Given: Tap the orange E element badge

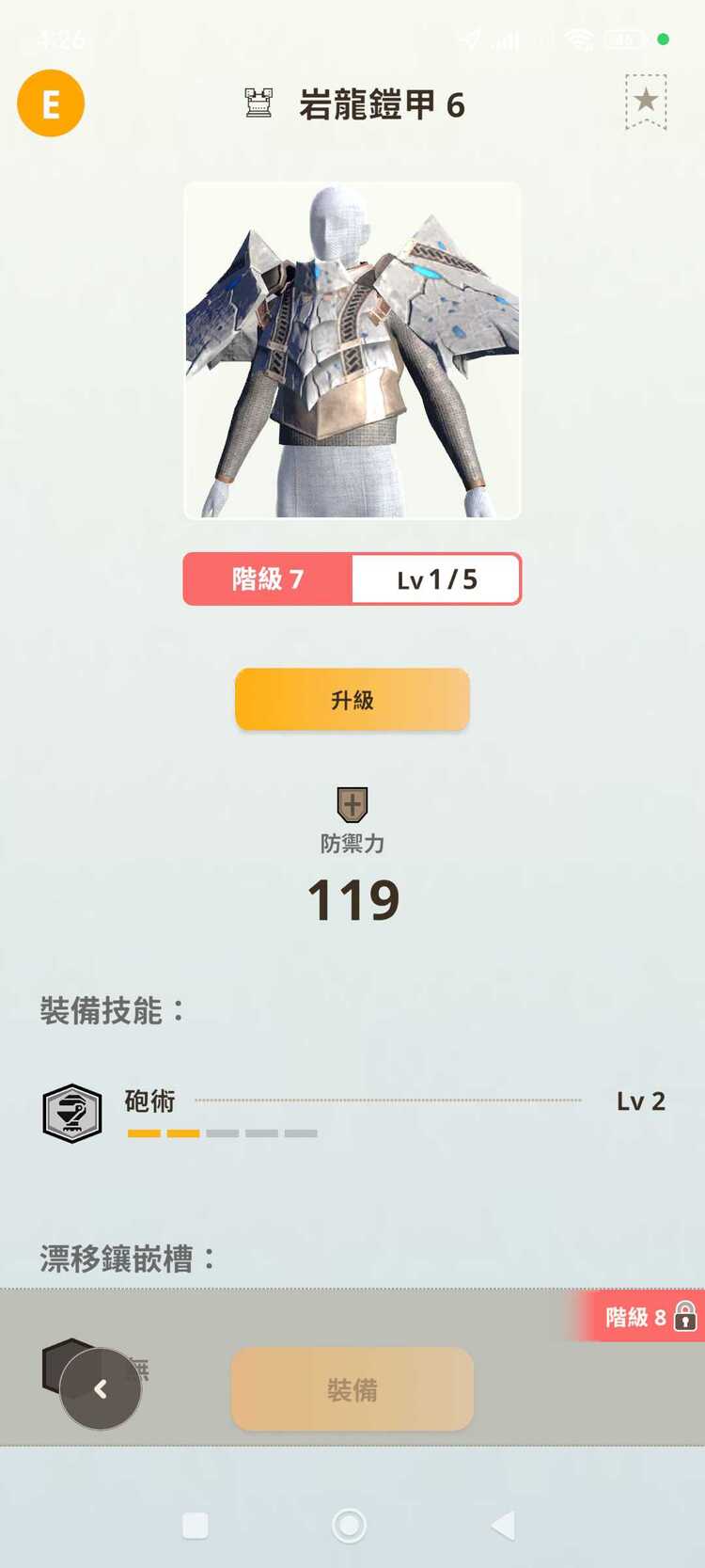Looking at the screenshot, I should coord(51,103).
